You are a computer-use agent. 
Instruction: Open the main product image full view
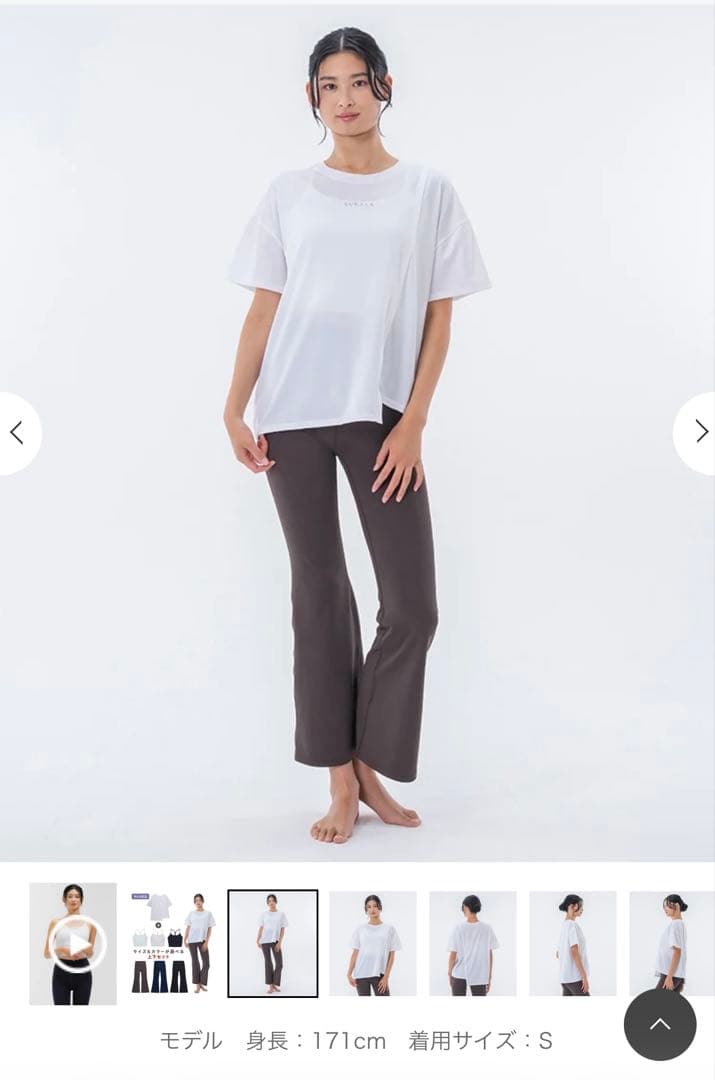point(358,433)
